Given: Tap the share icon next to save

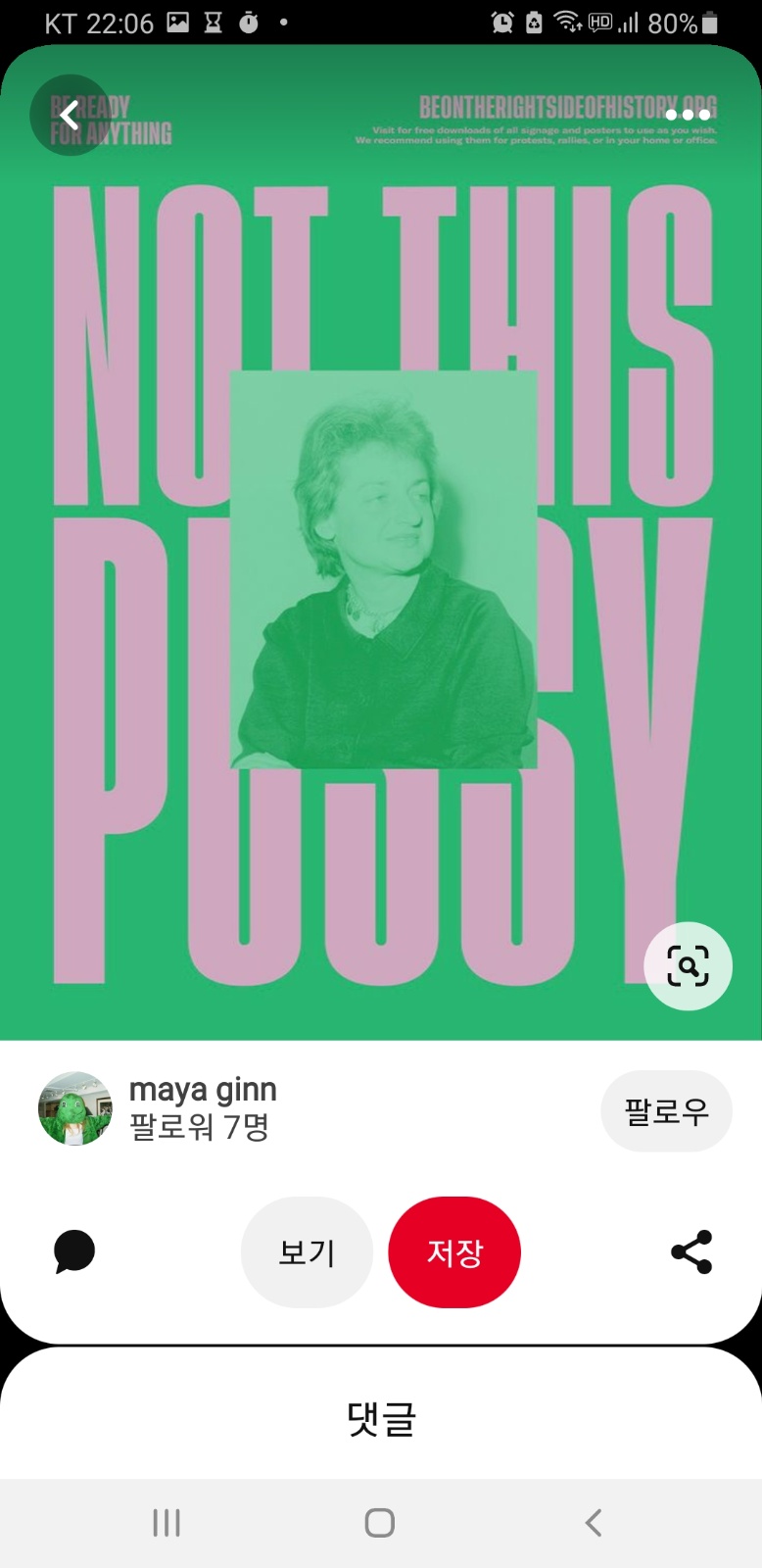Looking at the screenshot, I should pos(691,1251).
